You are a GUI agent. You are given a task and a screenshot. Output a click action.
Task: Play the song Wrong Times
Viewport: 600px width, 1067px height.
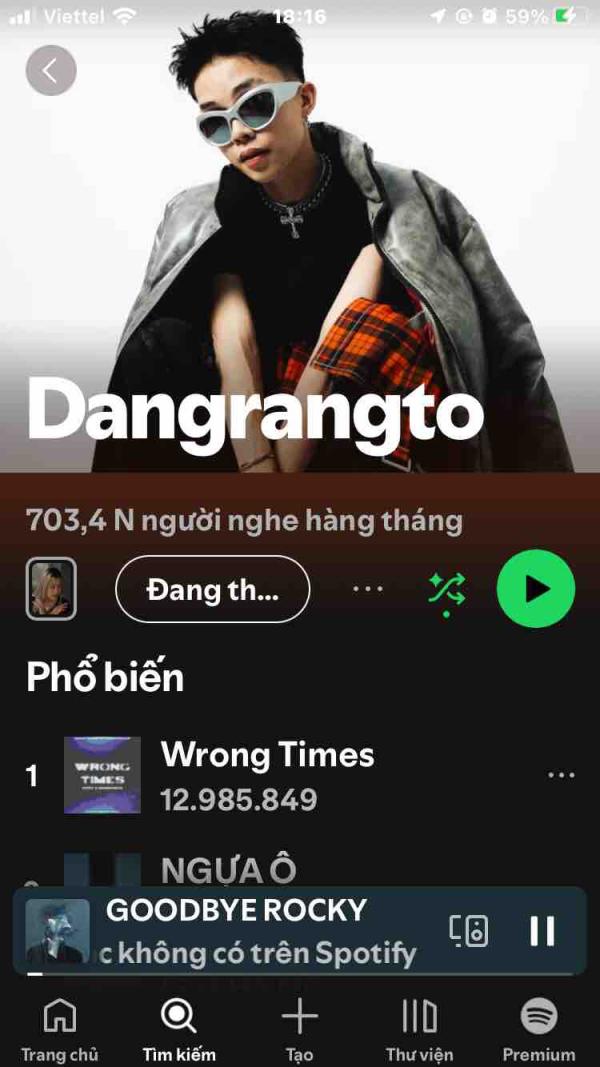pyautogui.click(x=267, y=774)
